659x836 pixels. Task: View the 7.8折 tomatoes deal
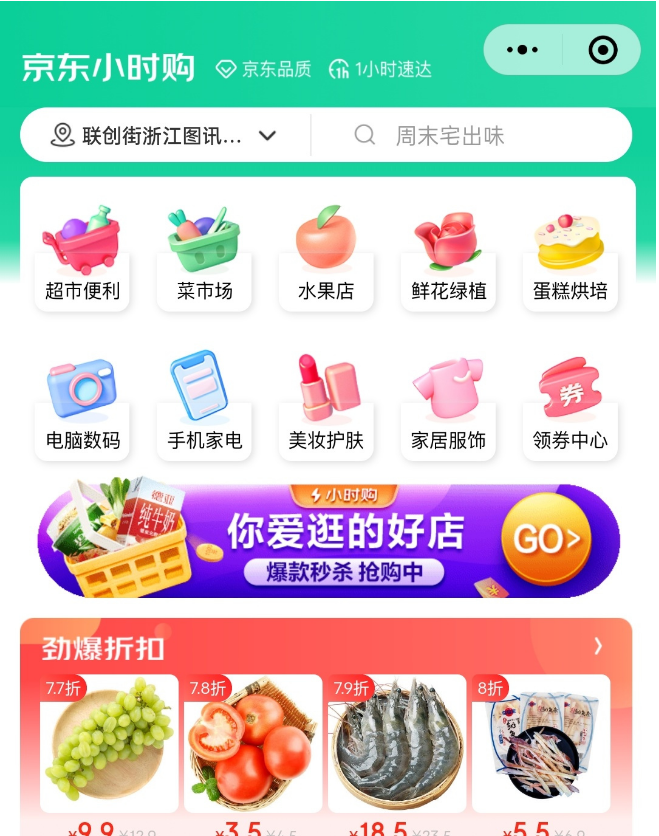(253, 743)
